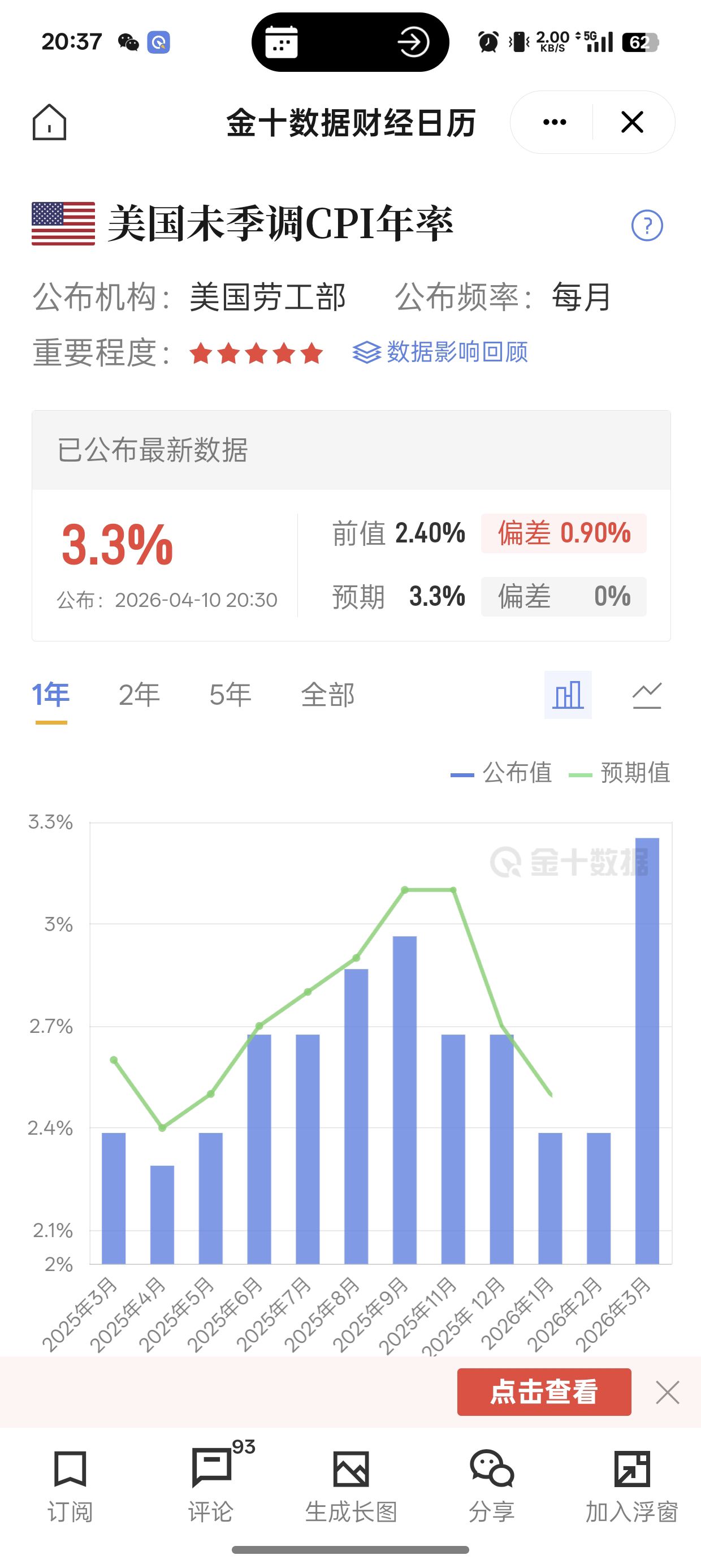This screenshot has height=1568, width=701.
Task: Dismiss the banner next to 点击查看
Action: pos(668,1392)
